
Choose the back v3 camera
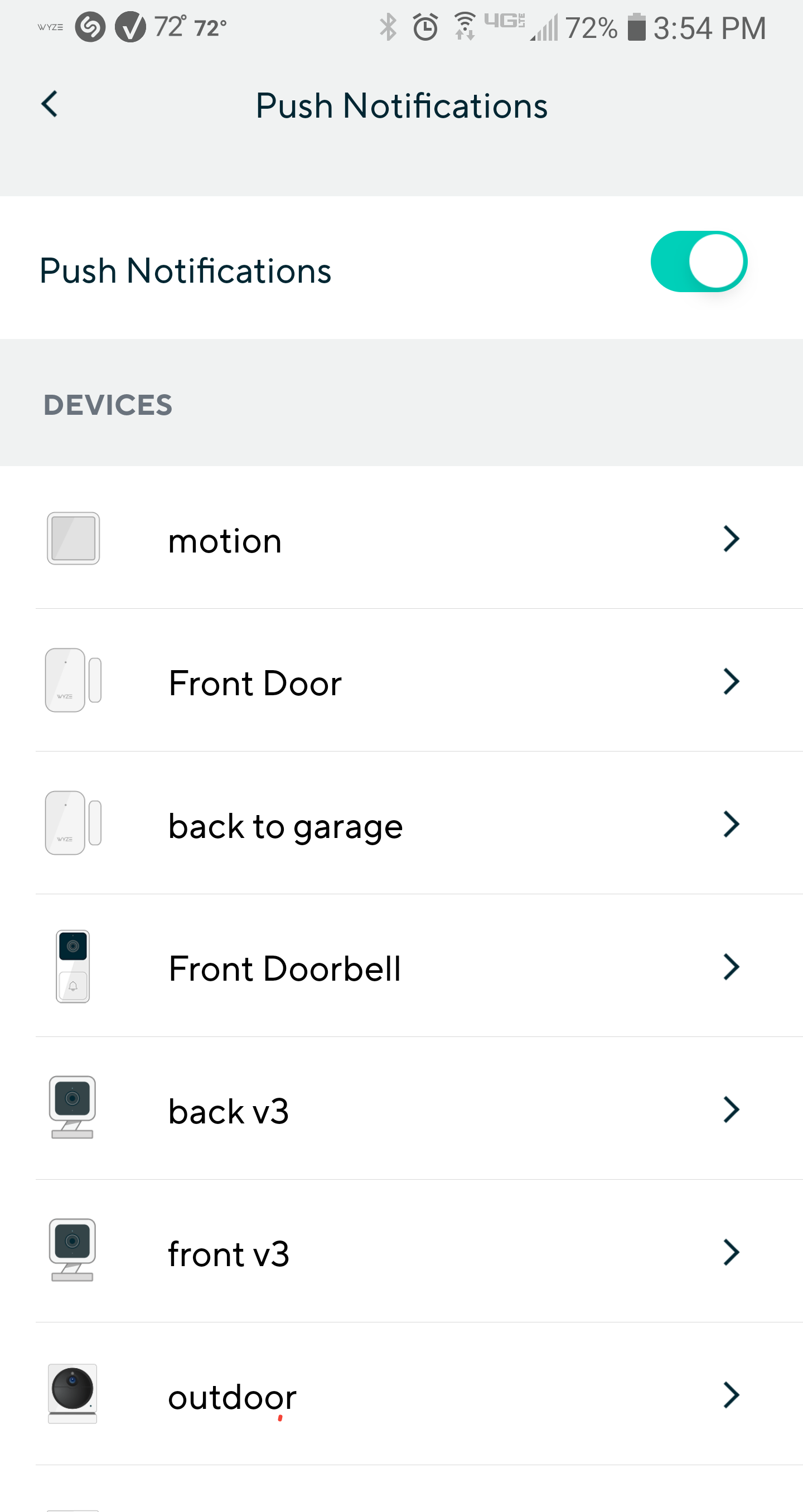click(x=401, y=1109)
